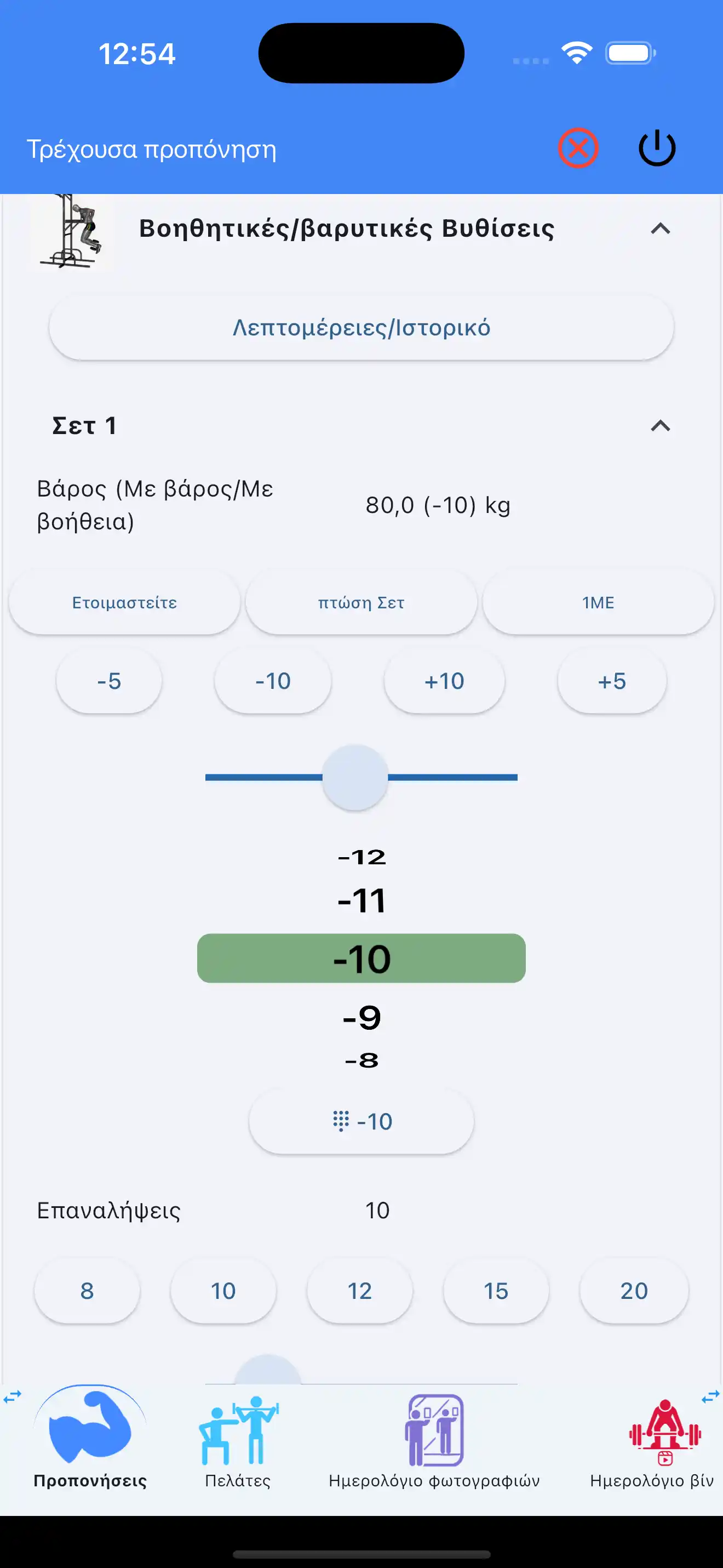Set repetitions to 20
Image resolution: width=723 pixels, height=1568 pixels.
click(634, 1291)
